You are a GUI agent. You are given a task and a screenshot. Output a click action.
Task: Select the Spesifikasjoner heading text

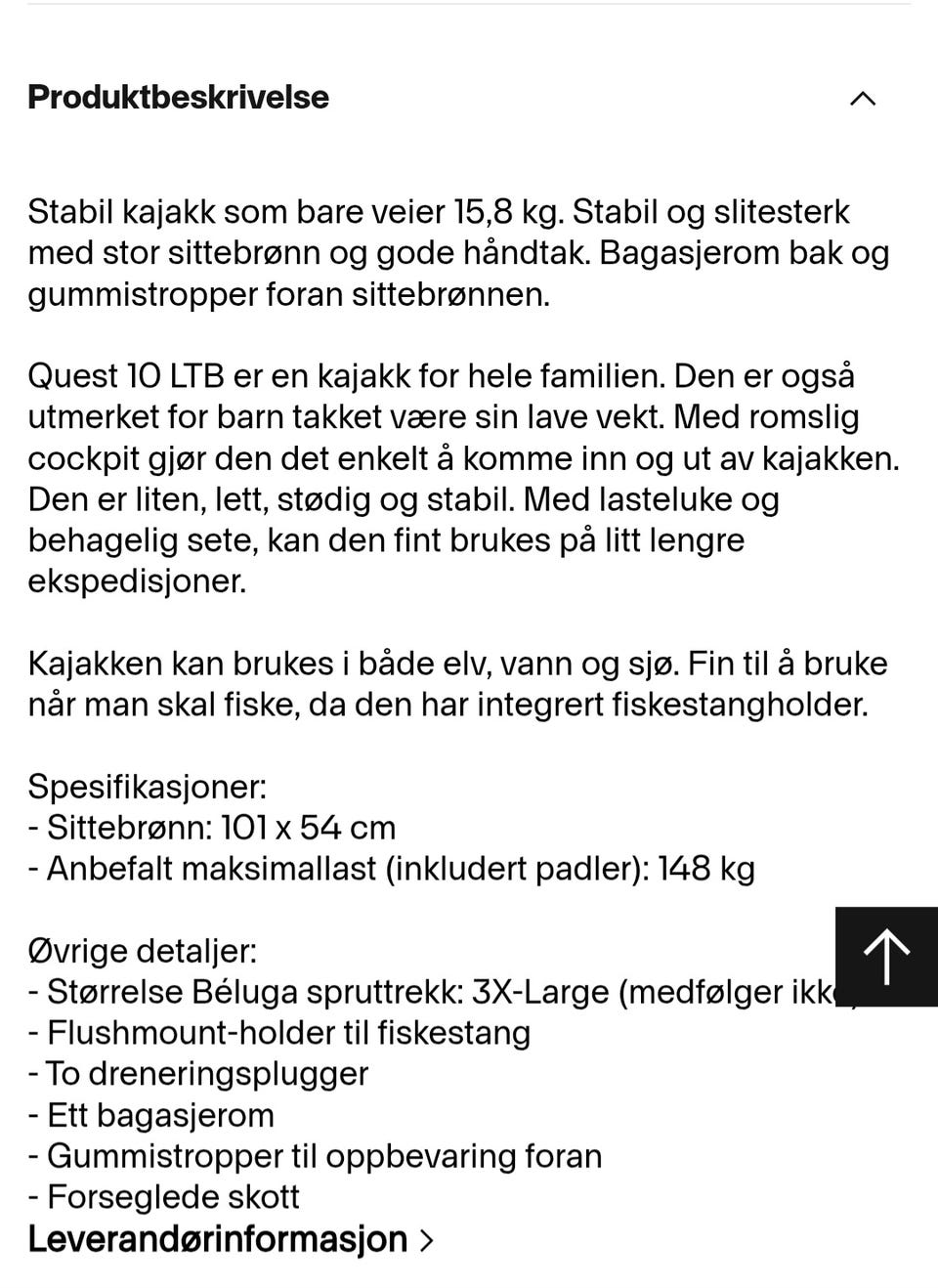pyautogui.click(x=147, y=787)
